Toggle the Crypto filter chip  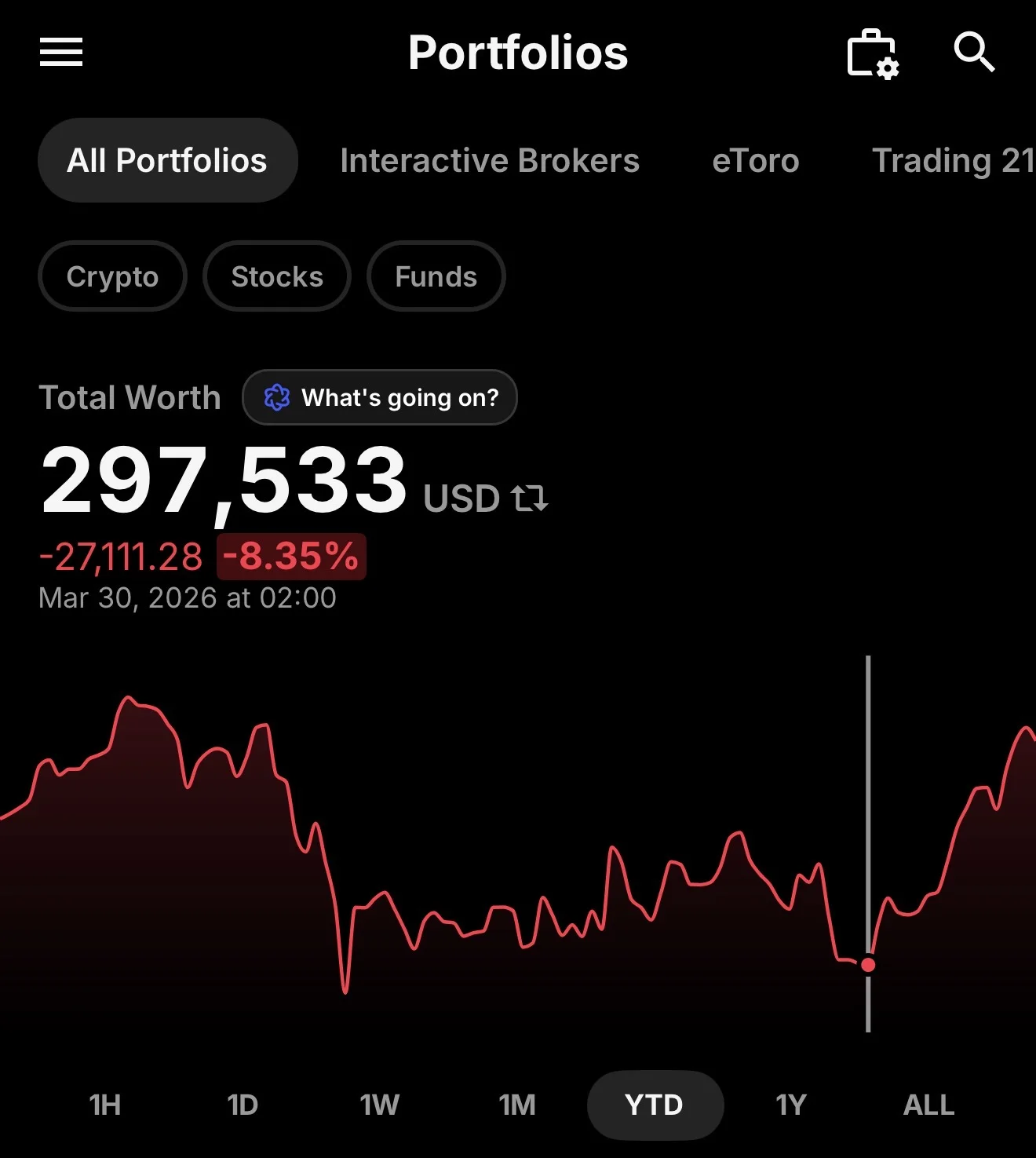point(112,276)
